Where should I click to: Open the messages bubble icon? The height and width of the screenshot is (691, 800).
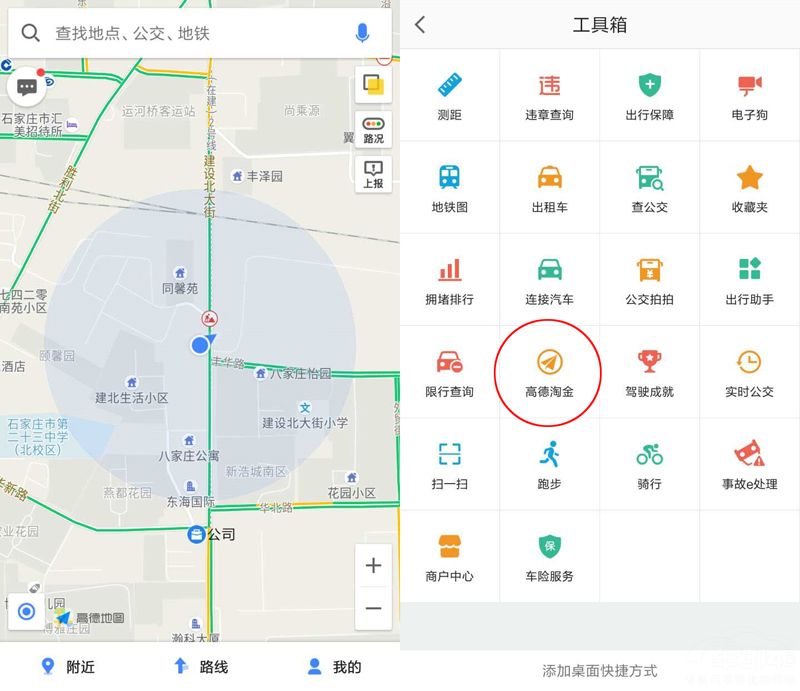27,87
